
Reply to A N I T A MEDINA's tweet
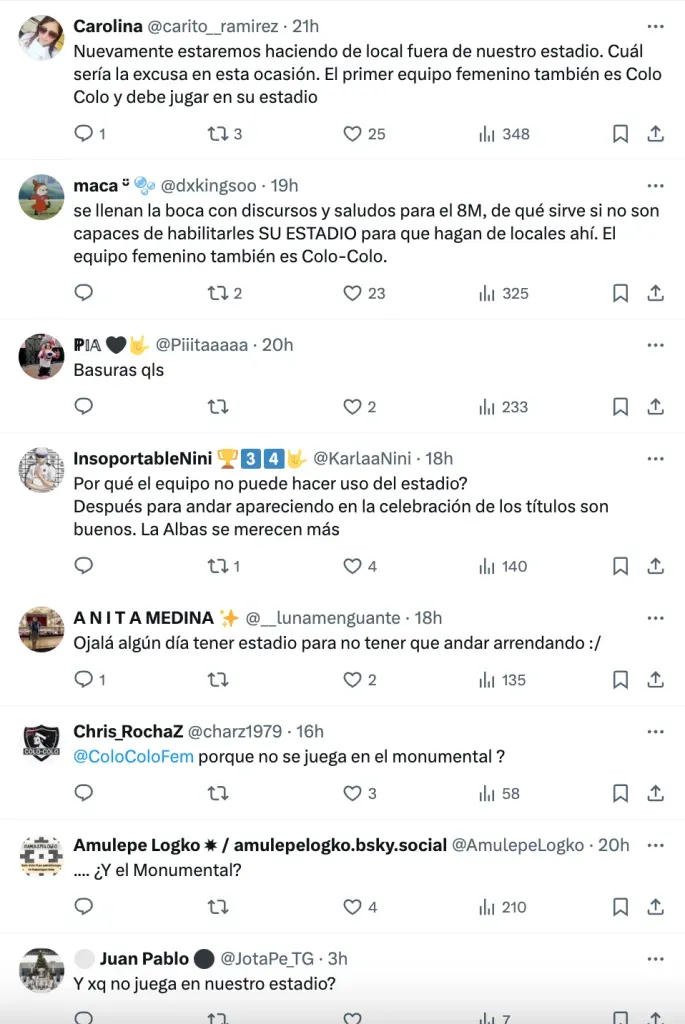(84, 680)
